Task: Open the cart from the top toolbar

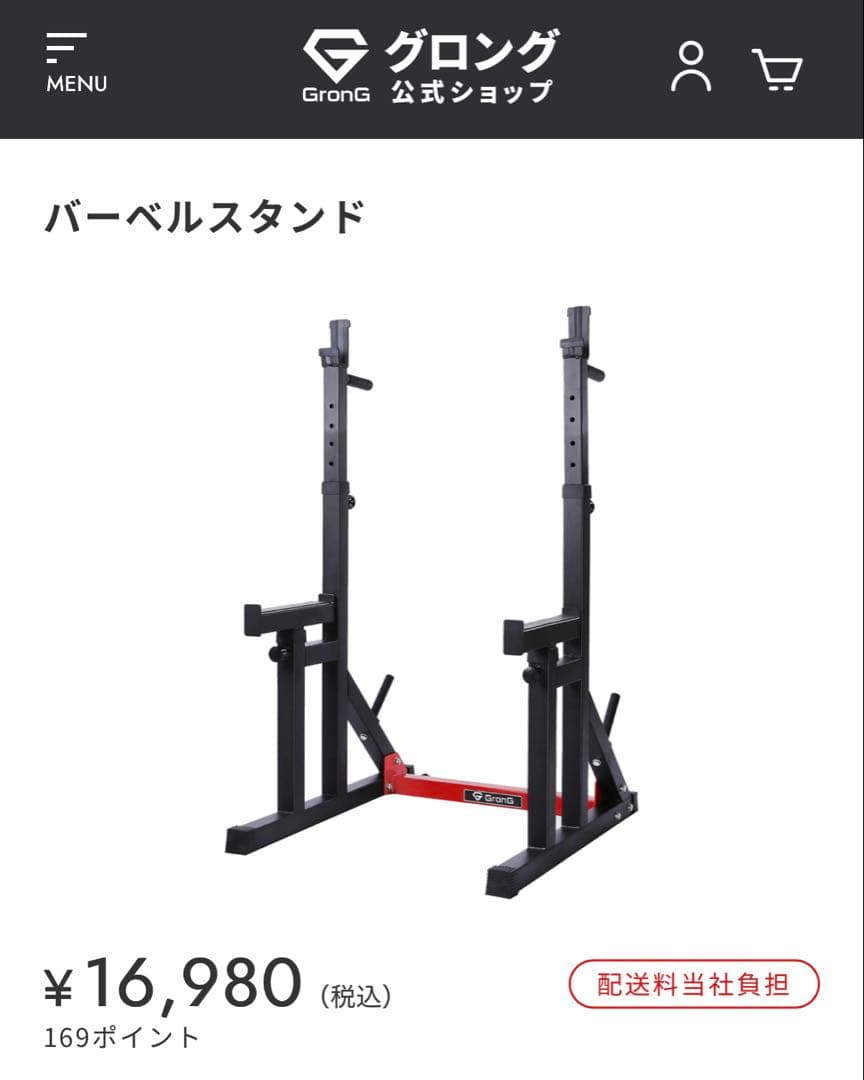Action: click(777, 68)
